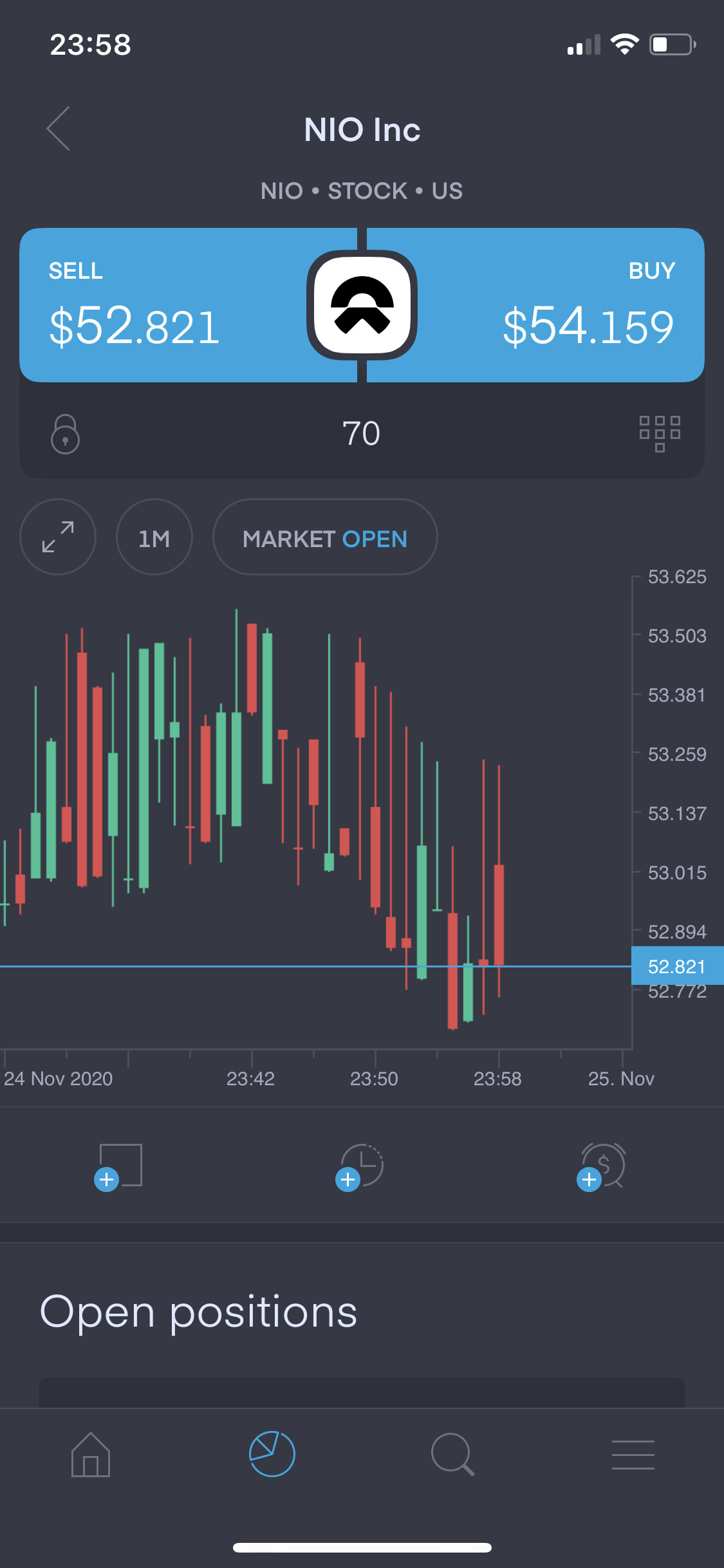The height and width of the screenshot is (1568, 724).
Task: Edit the quantity value 70
Action: click(x=361, y=433)
